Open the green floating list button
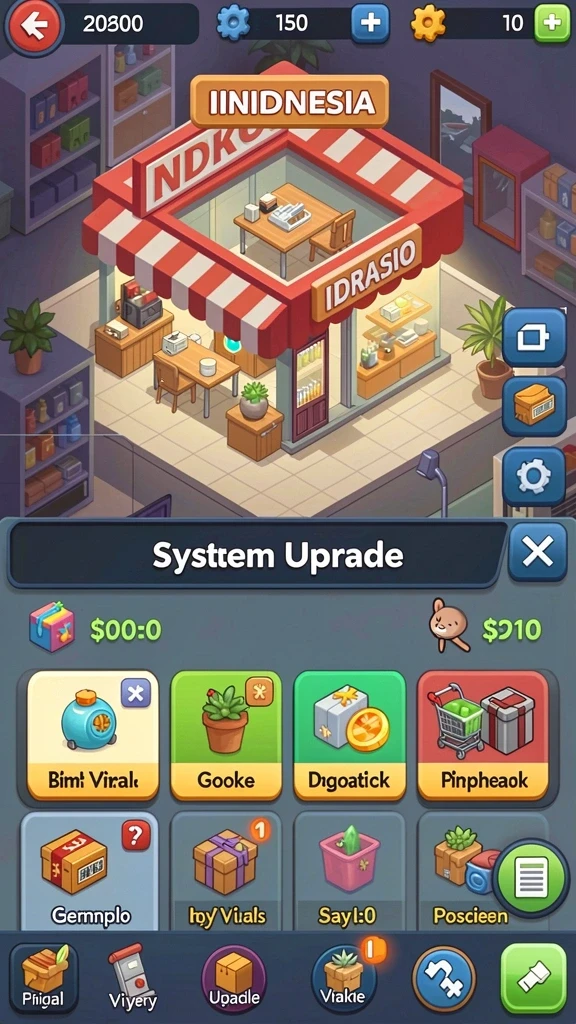Image resolution: width=576 pixels, height=1024 pixels. pos(532,878)
